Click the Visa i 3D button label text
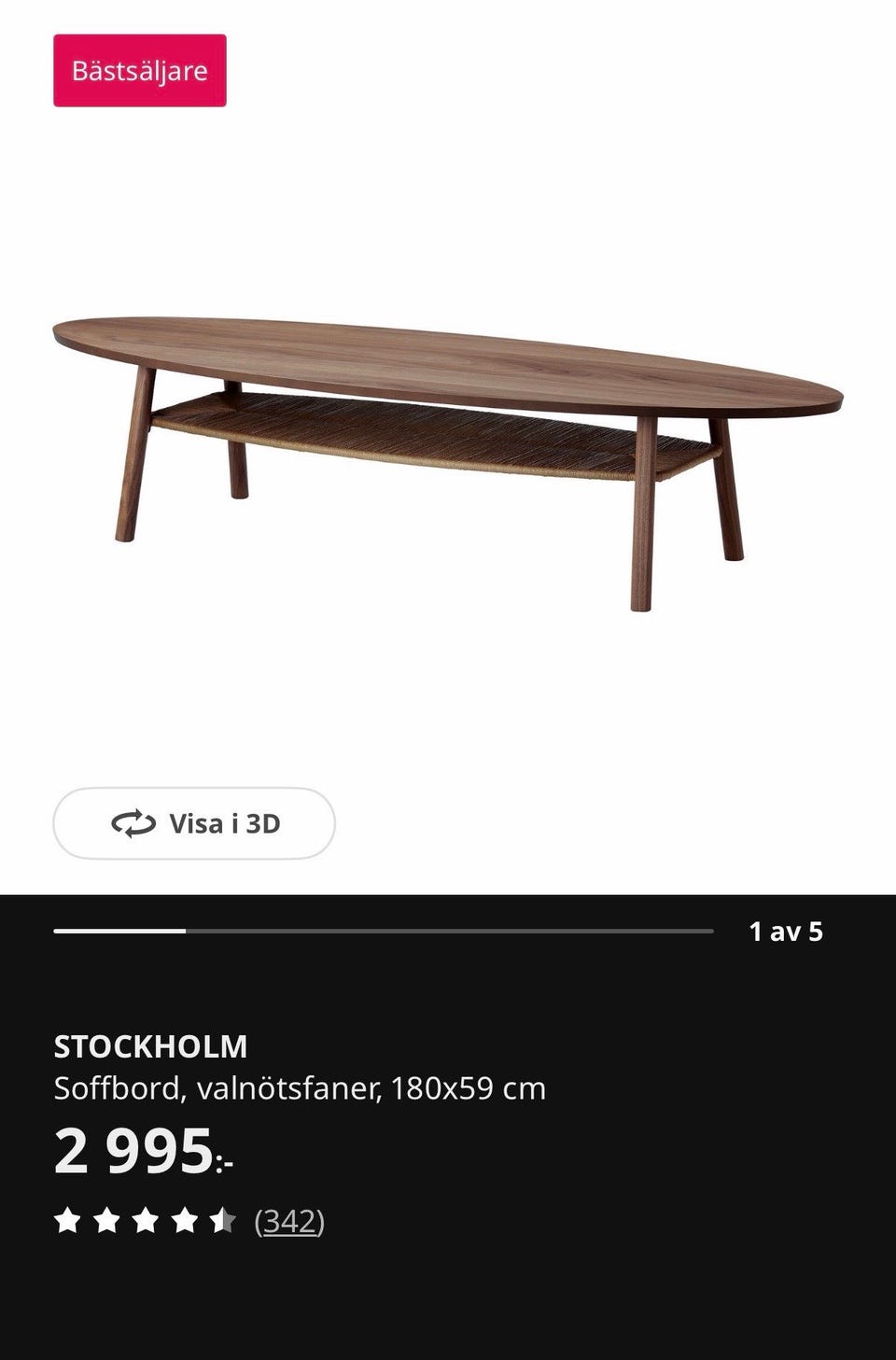 (x=227, y=822)
